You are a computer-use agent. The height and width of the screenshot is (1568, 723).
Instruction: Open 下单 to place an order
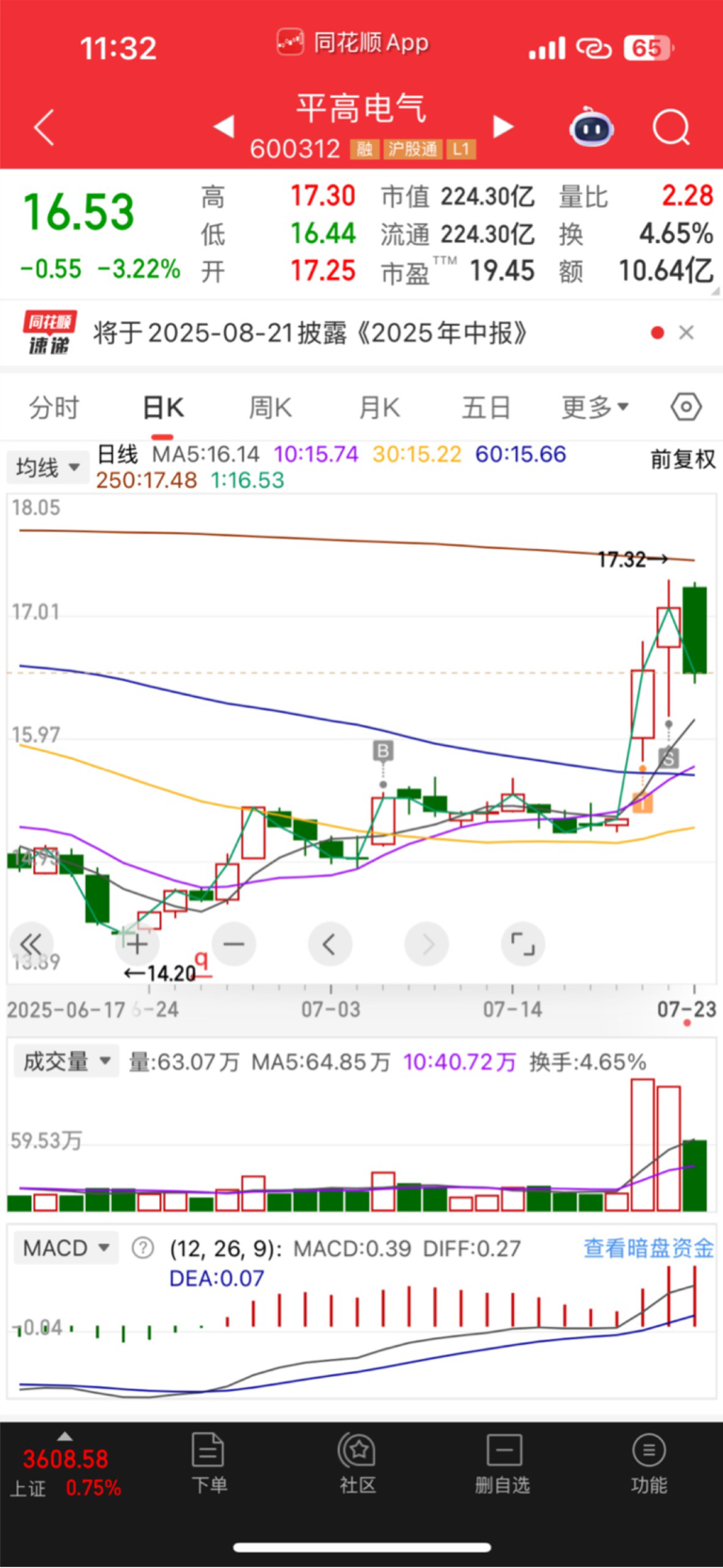click(x=208, y=1463)
